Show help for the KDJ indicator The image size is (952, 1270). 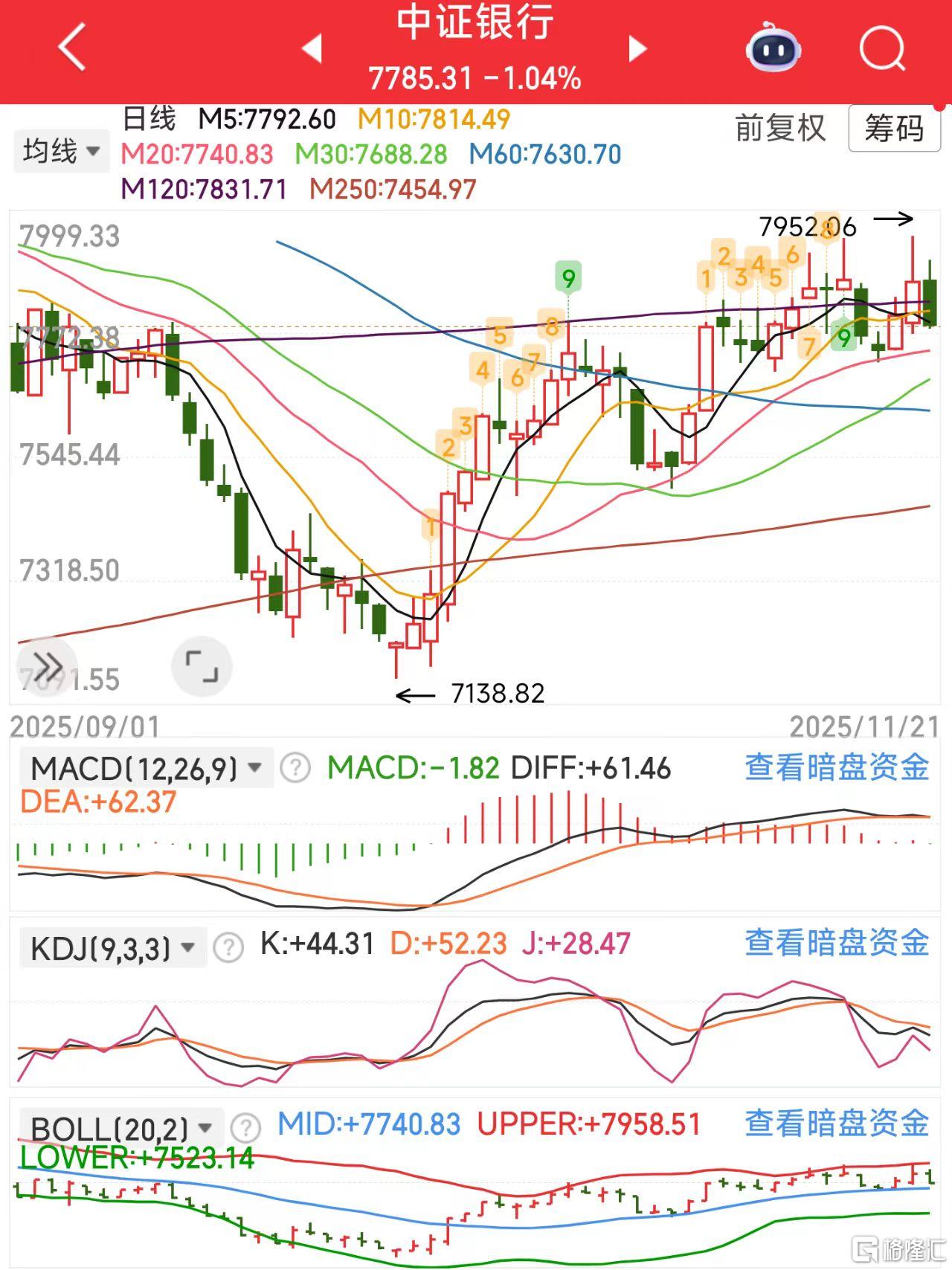(228, 948)
